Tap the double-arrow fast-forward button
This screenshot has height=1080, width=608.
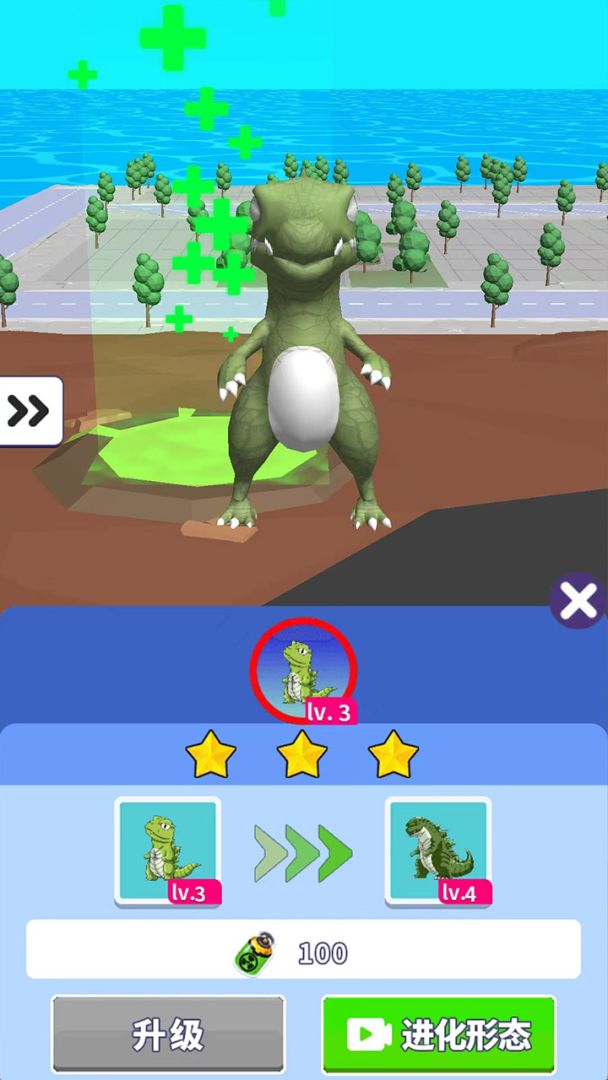(x=29, y=411)
